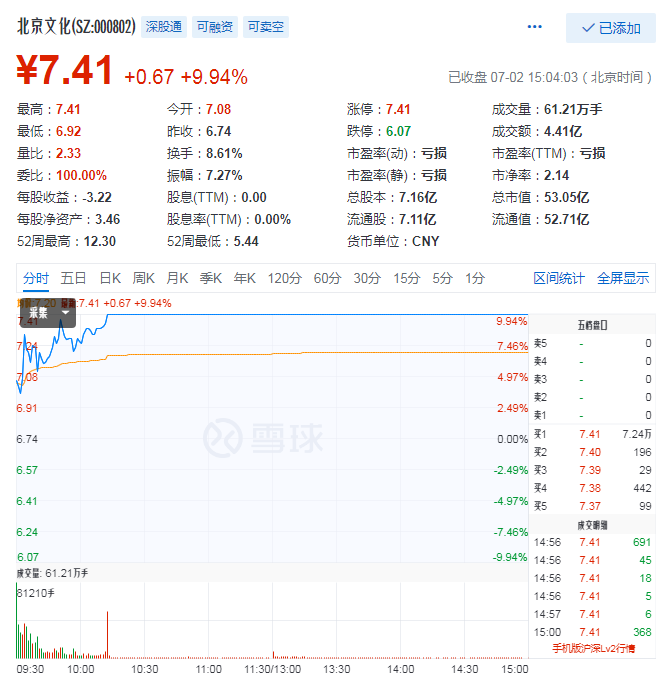Viewport: 667px width, 681px height.
Task: Select the 60分 interval tab
Action: tap(328, 278)
